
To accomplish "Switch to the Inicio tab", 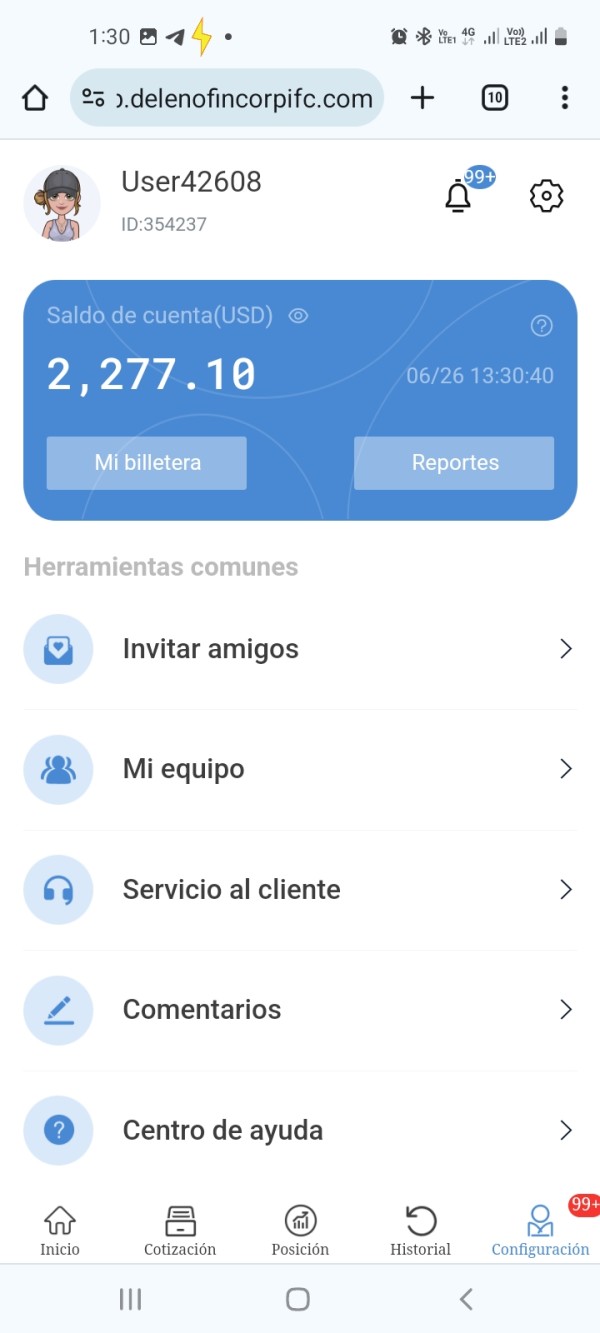I will 60,1230.
